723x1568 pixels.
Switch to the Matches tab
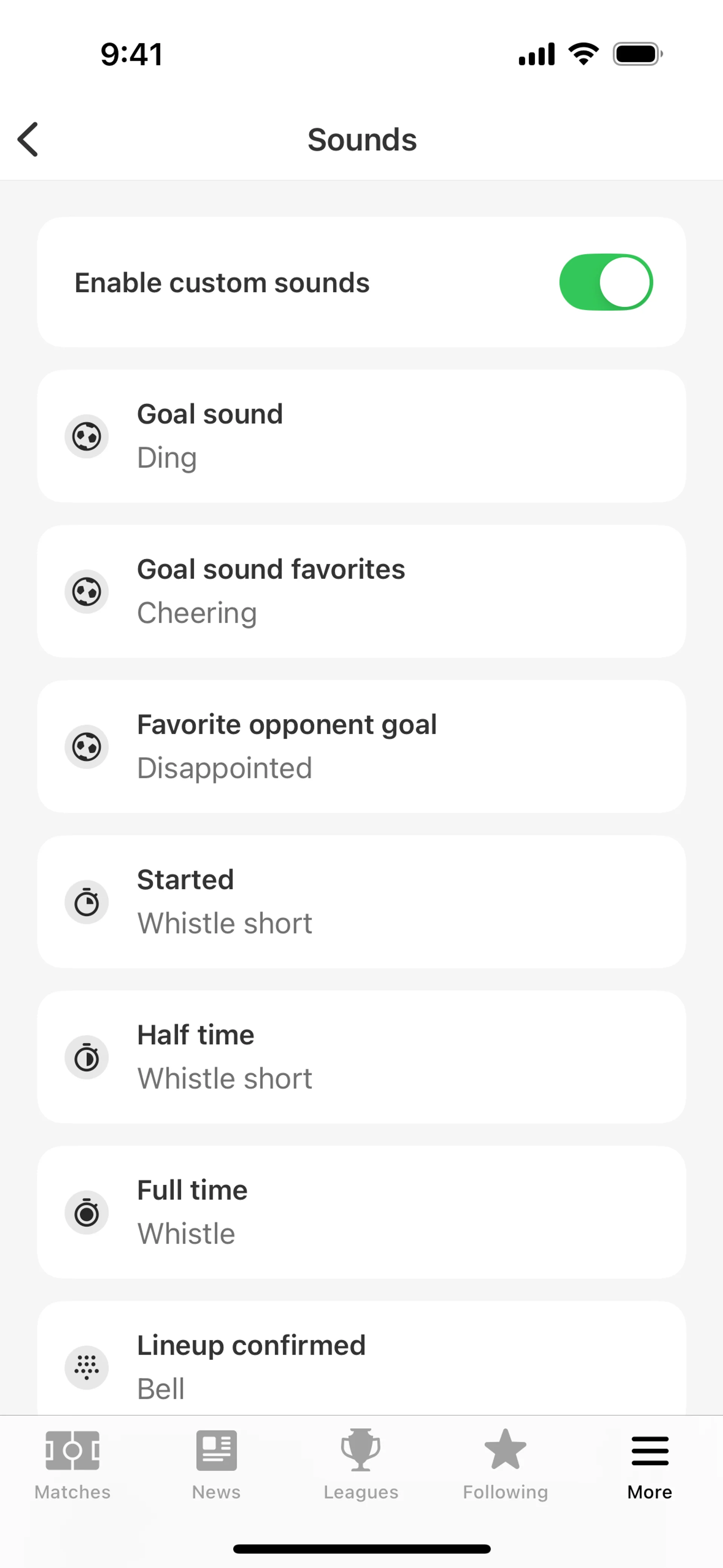click(72, 1464)
